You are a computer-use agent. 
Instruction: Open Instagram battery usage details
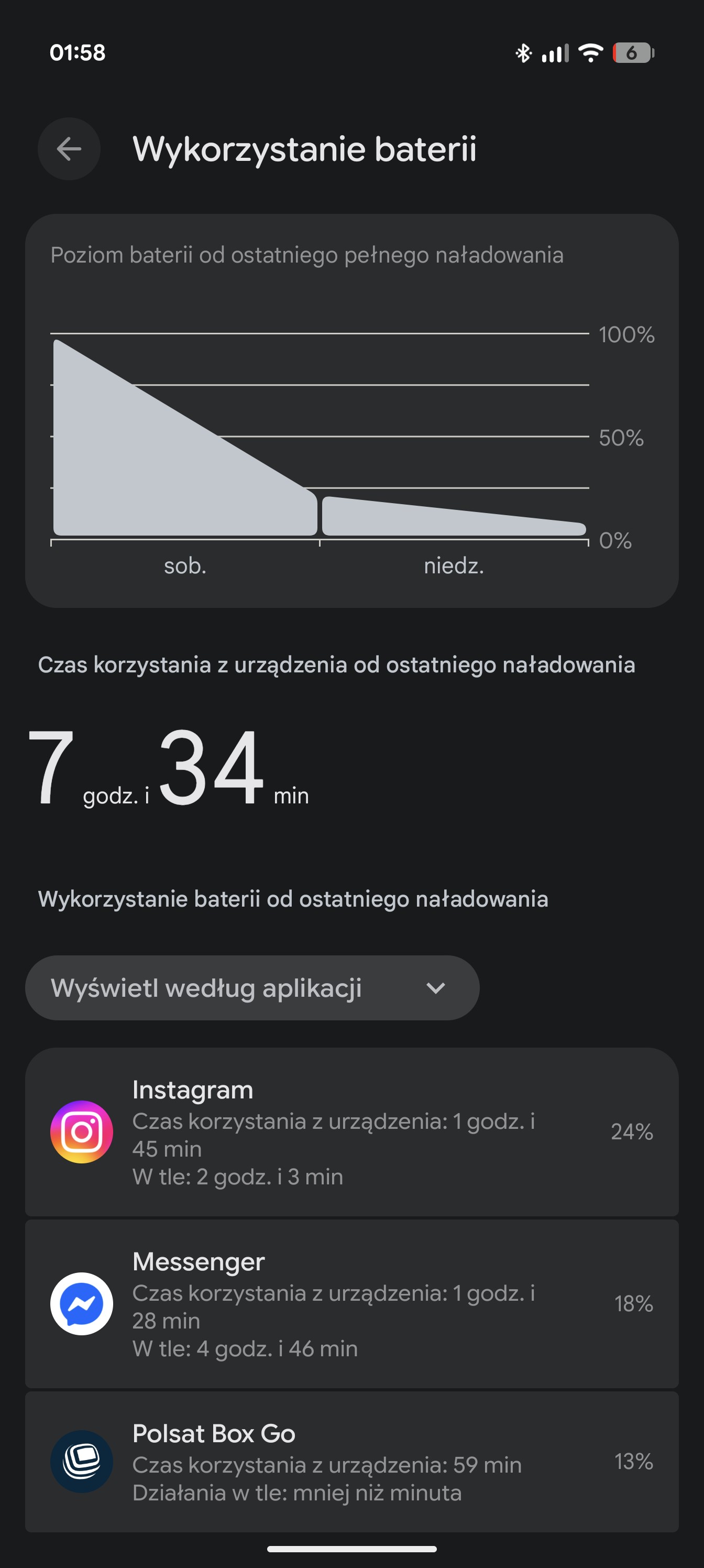[x=351, y=1131]
